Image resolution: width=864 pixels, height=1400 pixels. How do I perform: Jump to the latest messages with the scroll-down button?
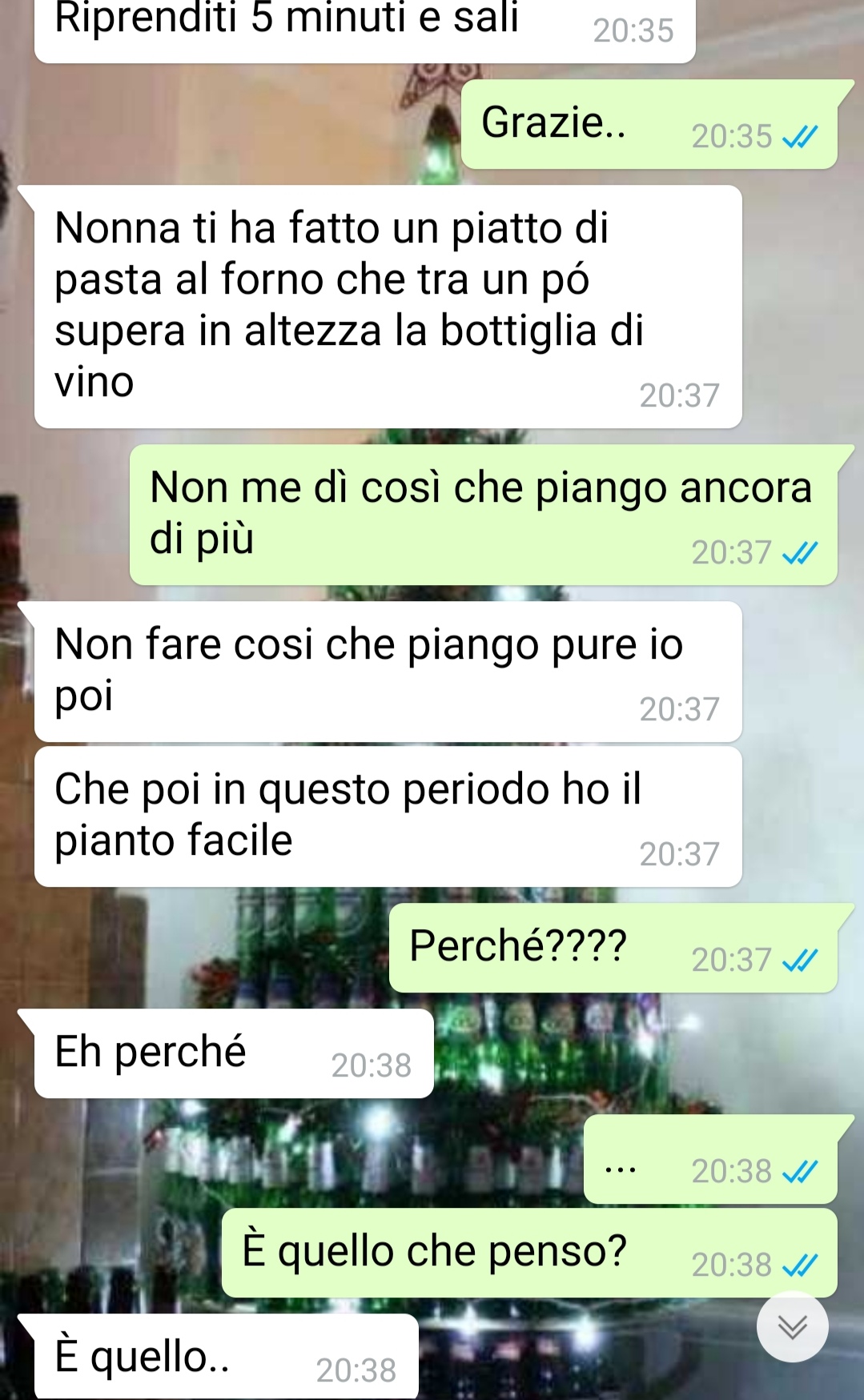click(x=792, y=1326)
